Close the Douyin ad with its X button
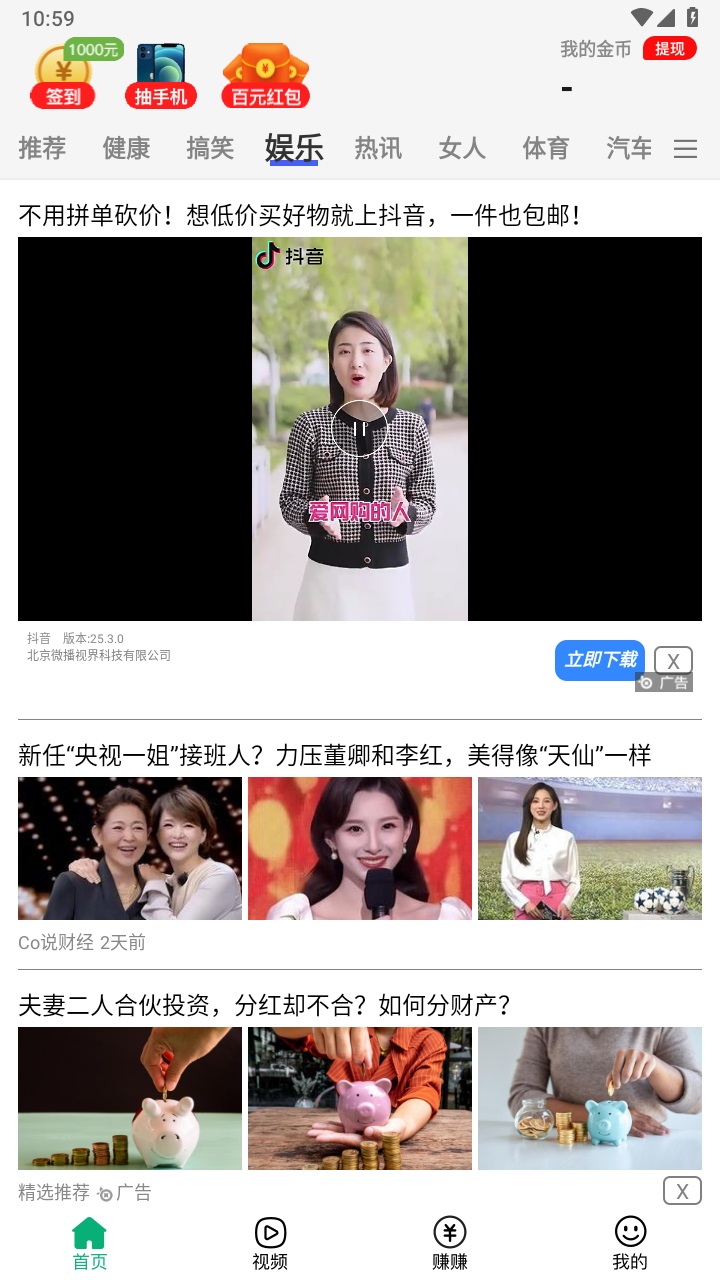 (673, 660)
